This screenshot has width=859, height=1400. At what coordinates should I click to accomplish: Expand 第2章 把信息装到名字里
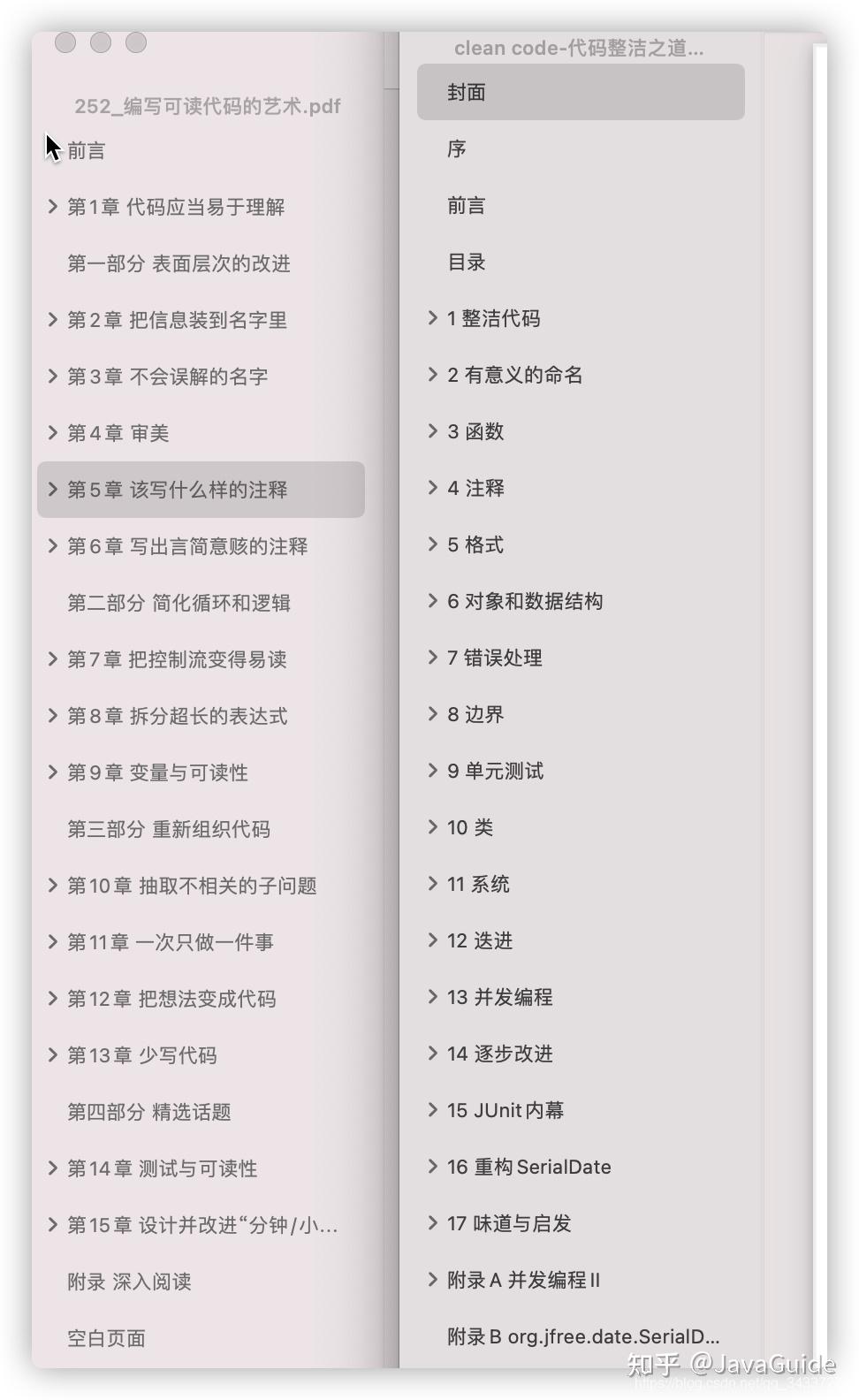point(52,320)
